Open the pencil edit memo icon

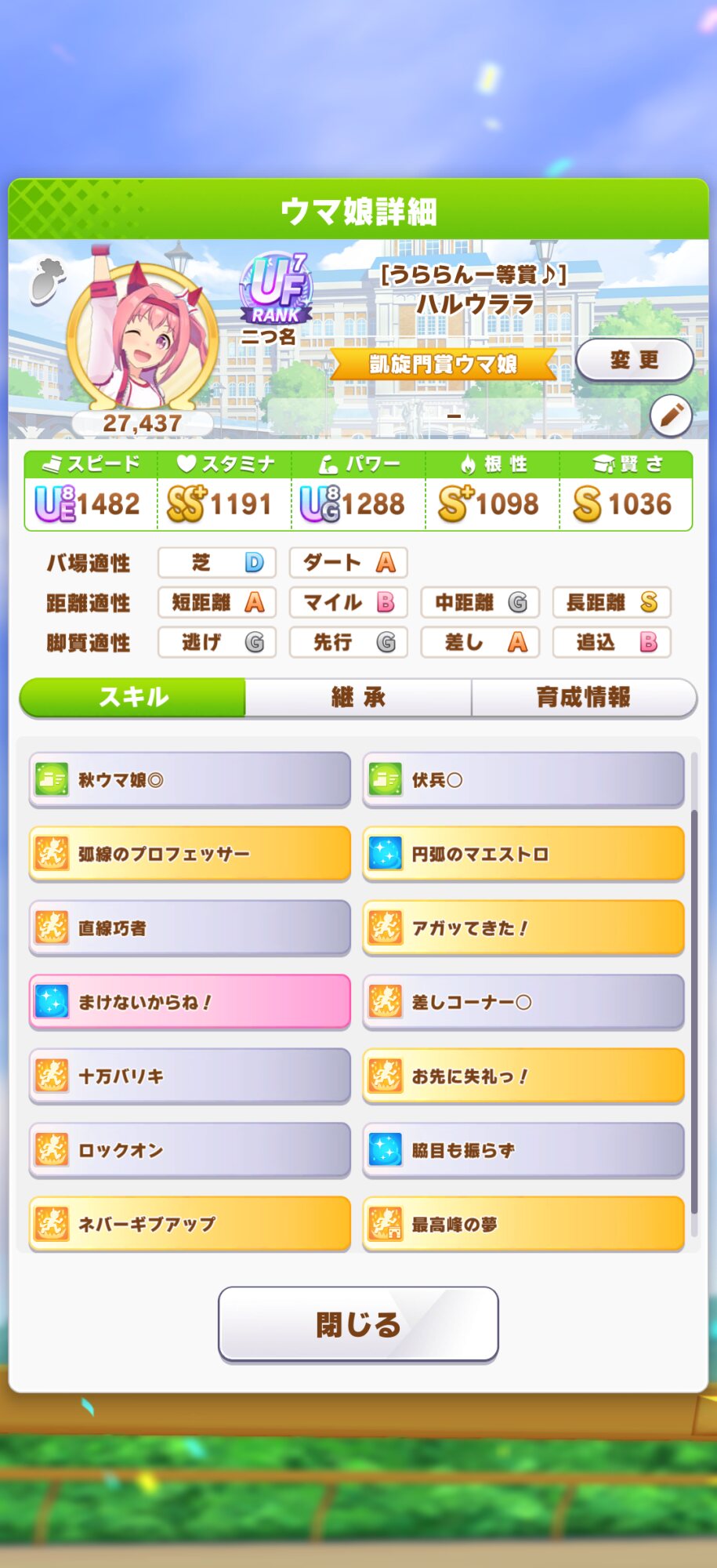click(x=671, y=416)
